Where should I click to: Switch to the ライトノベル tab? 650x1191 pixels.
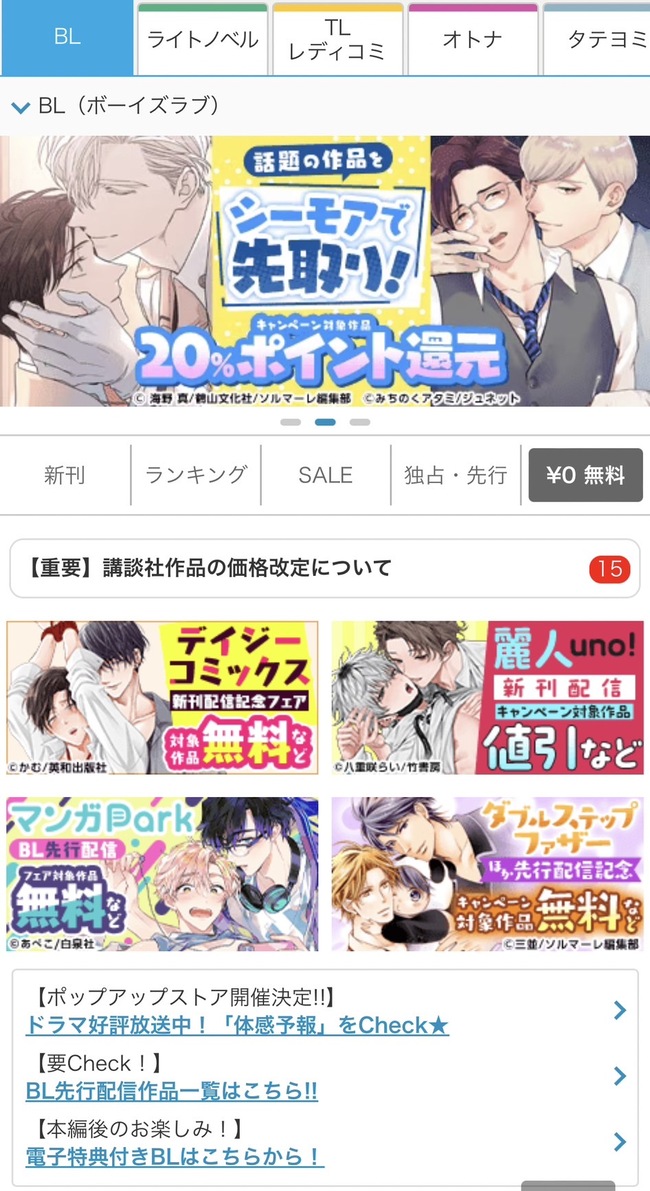point(203,39)
